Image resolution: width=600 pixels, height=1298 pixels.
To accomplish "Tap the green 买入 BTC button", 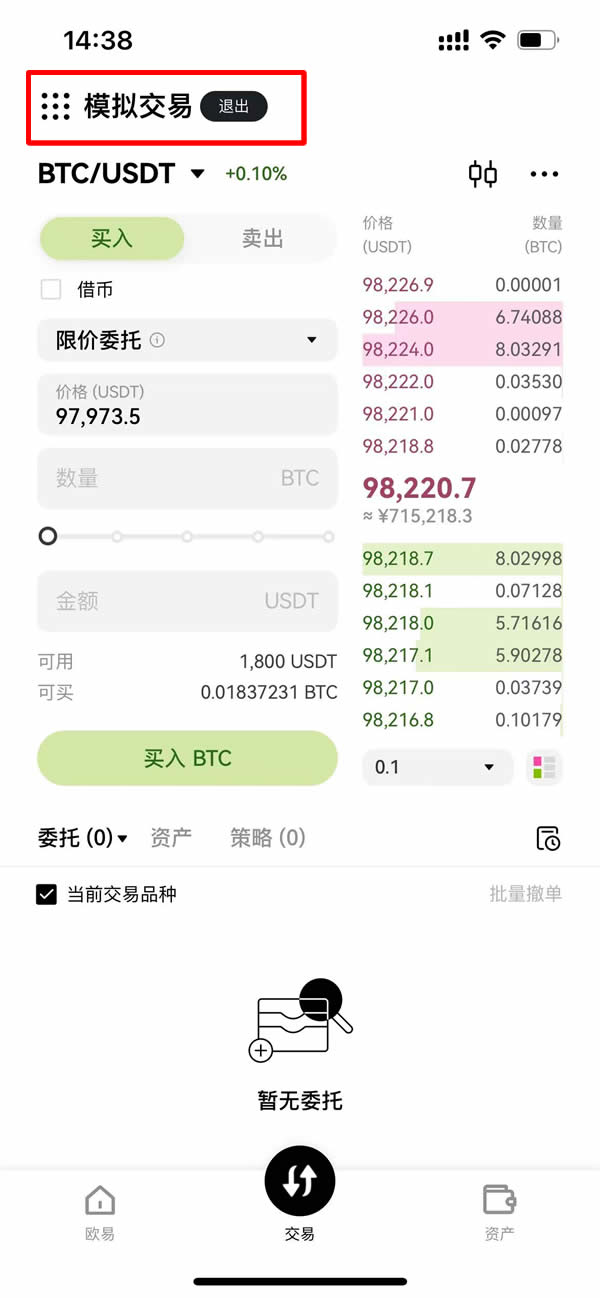I will (x=187, y=758).
